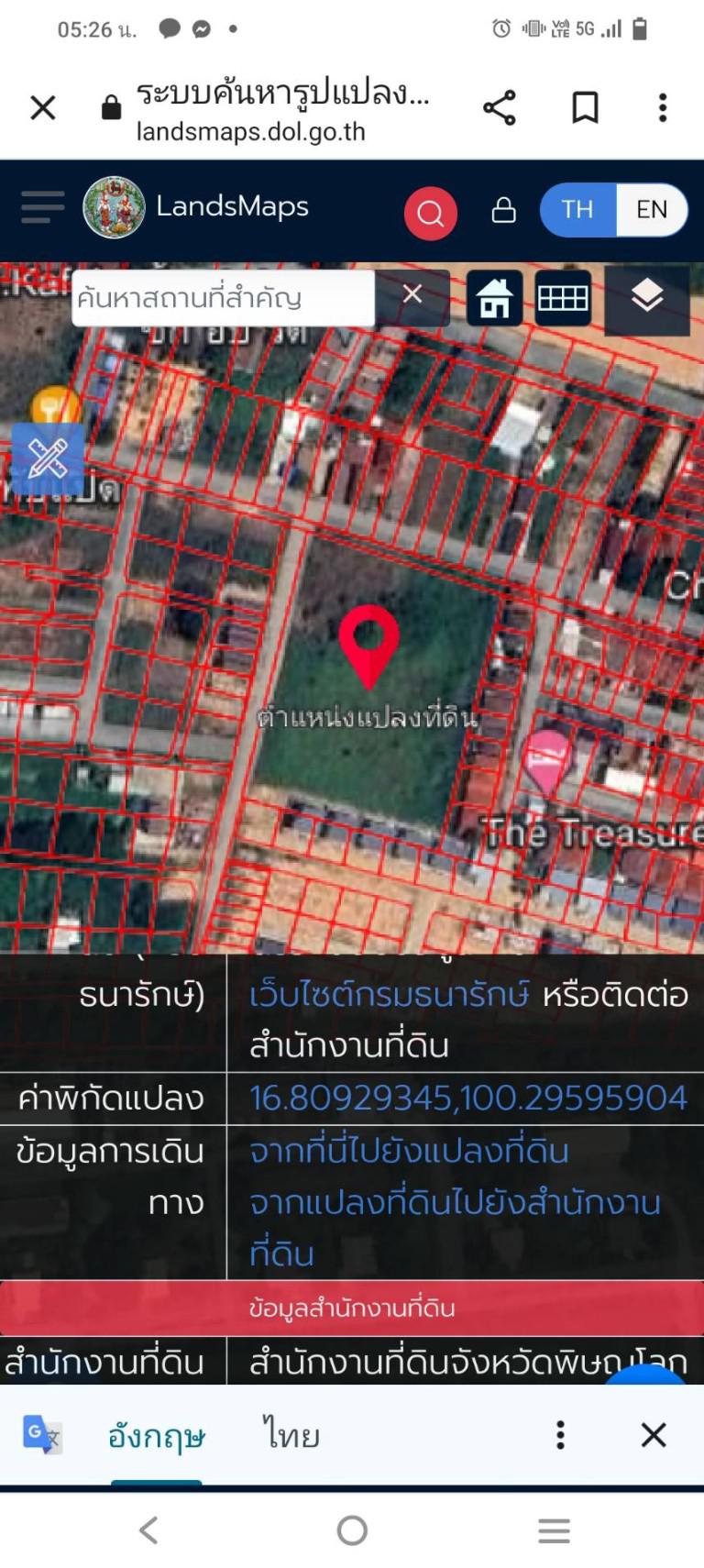The width and height of the screenshot is (704, 1568).
Task: Open the LandsMaps hamburger menu
Action: click(43, 207)
